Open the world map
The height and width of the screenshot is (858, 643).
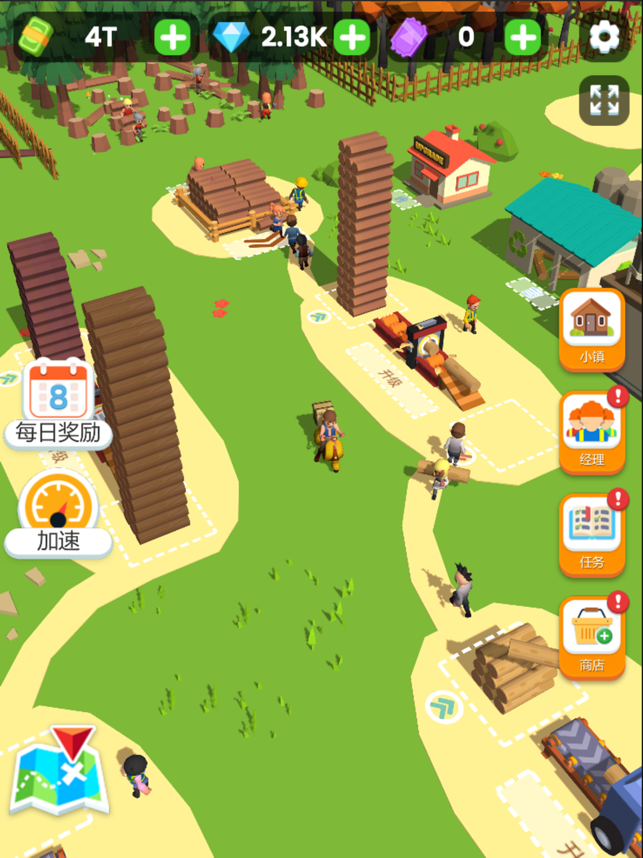coord(54,772)
